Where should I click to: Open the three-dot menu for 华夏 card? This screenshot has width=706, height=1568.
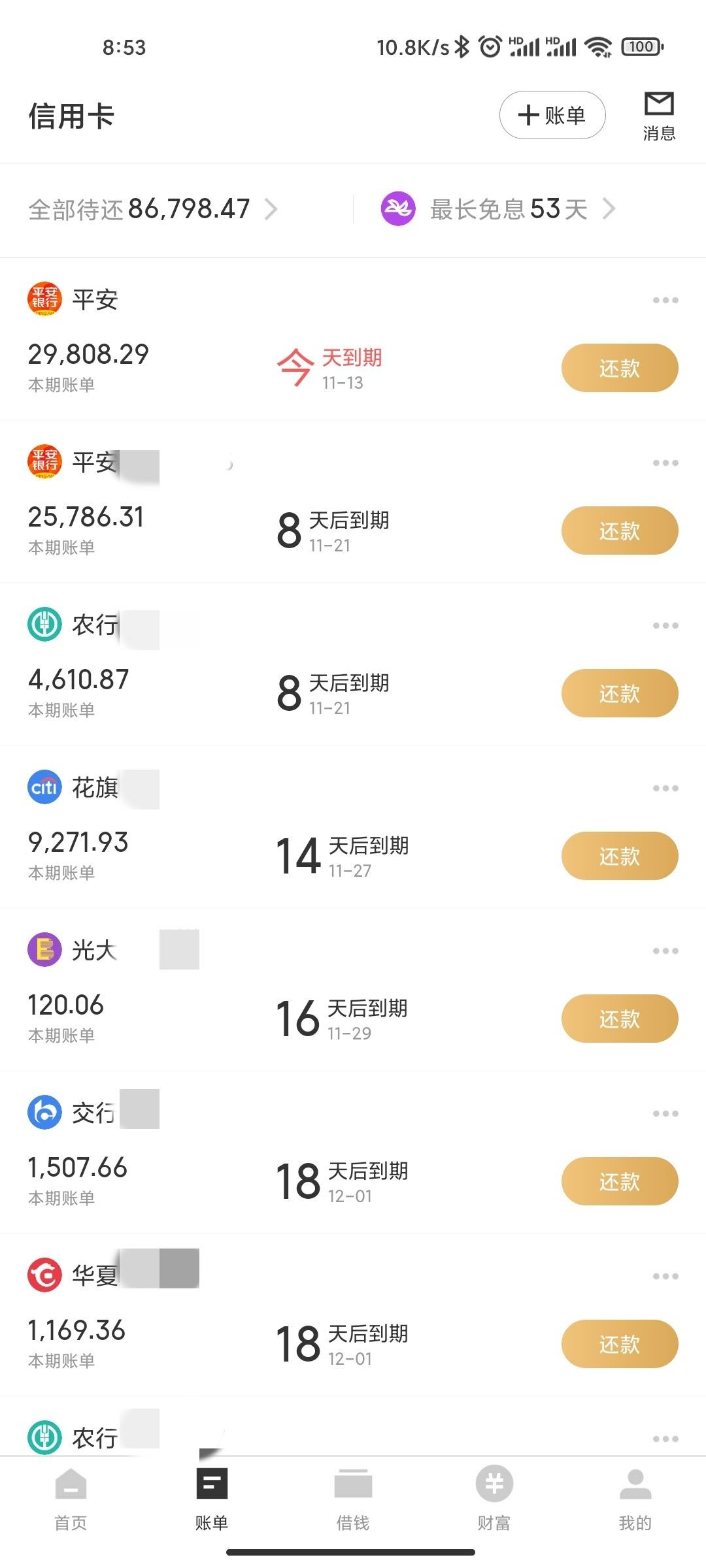pyautogui.click(x=665, y=1276)
